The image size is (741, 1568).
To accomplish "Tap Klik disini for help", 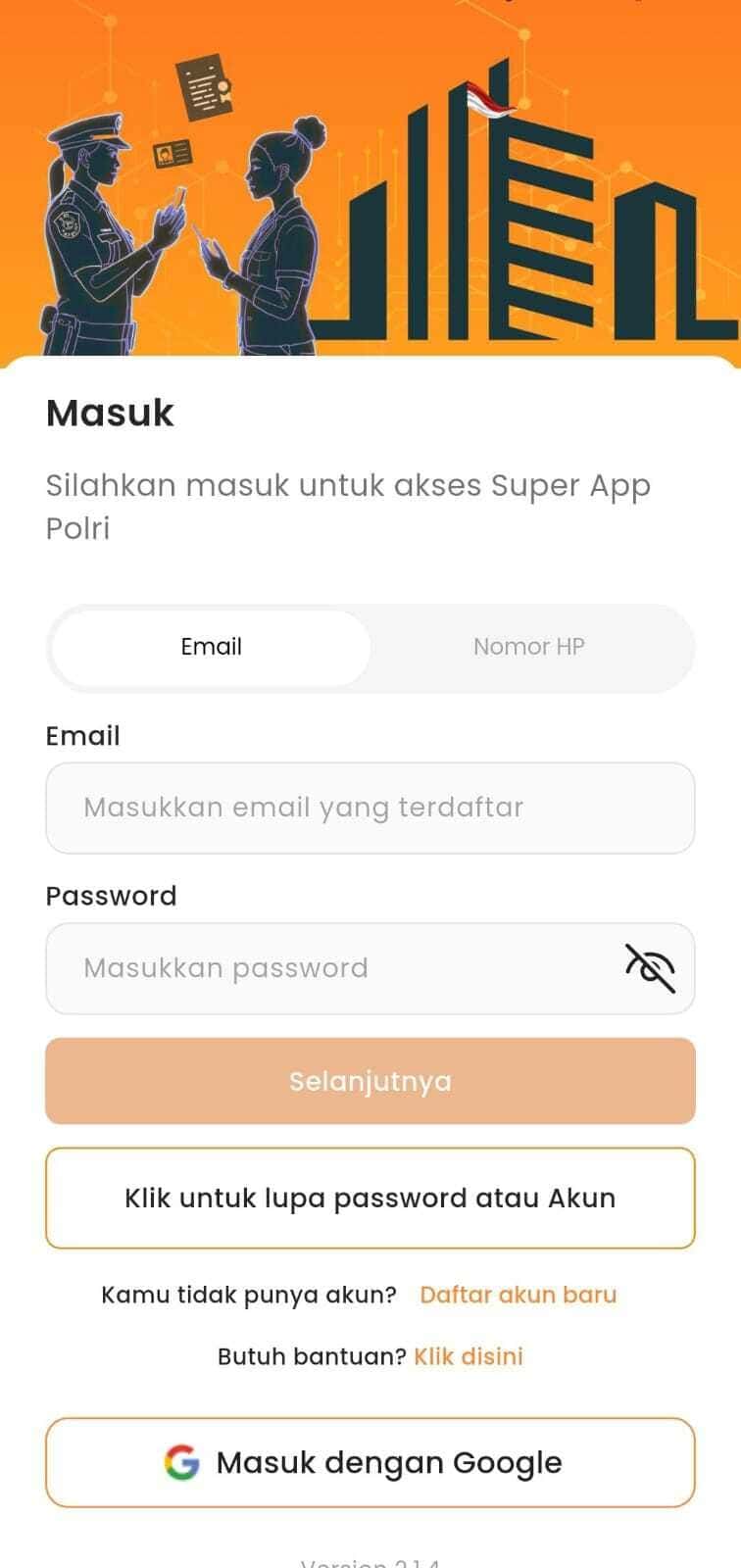I will point(469,1356).
